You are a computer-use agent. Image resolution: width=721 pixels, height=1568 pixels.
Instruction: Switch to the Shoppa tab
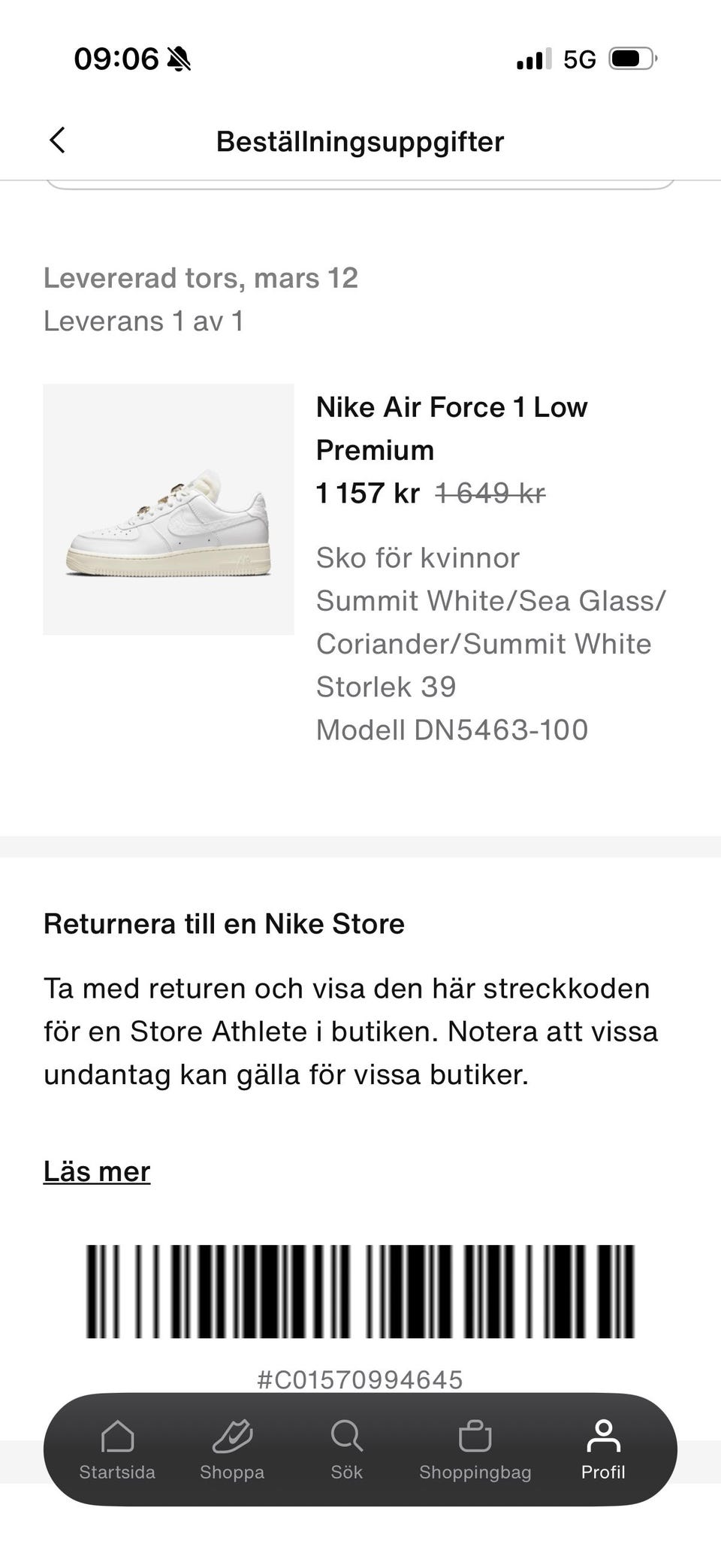pyautogui.click(x=232, y=1449)
